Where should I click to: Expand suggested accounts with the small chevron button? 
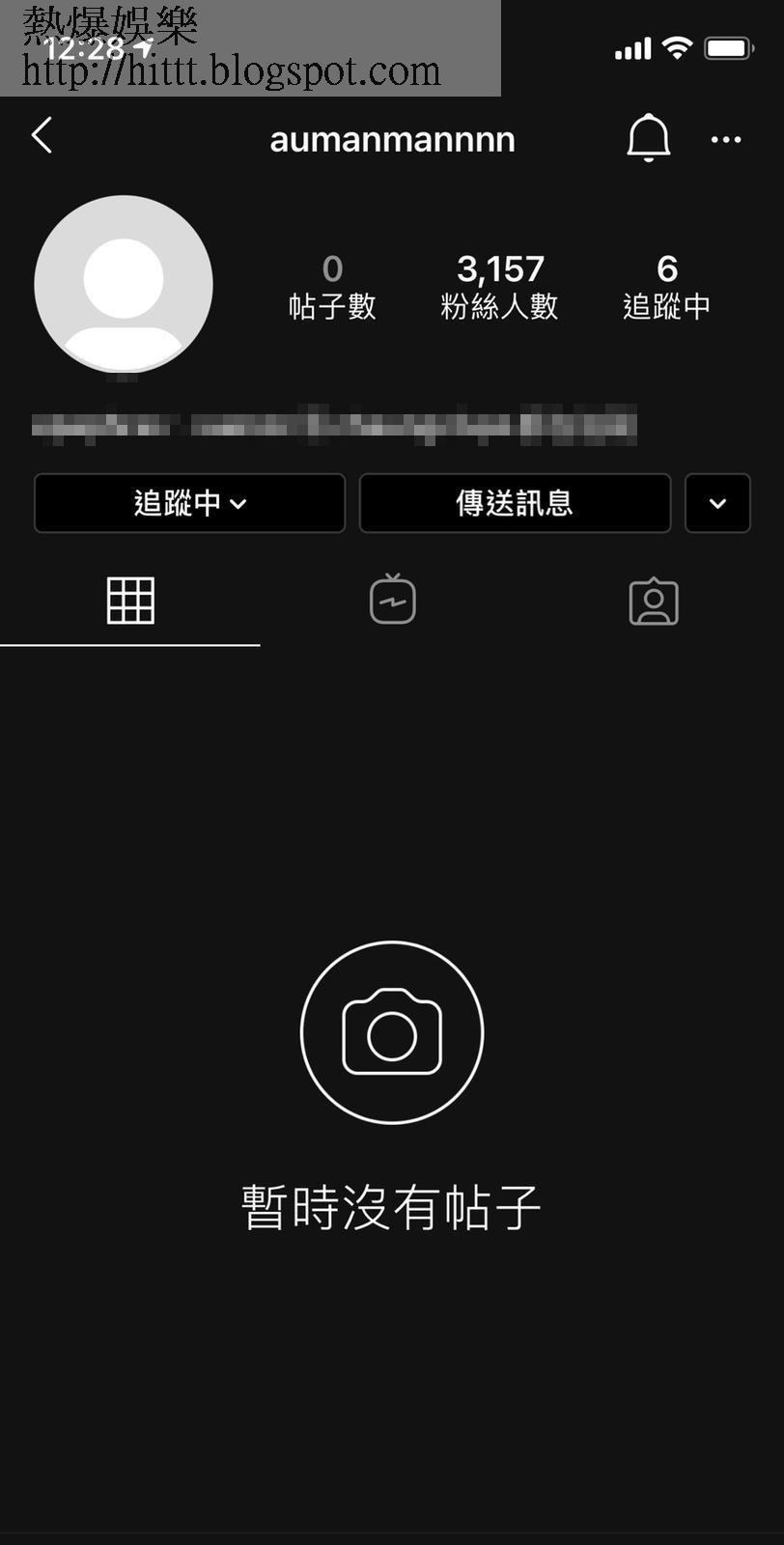click(x=717, y=503)
